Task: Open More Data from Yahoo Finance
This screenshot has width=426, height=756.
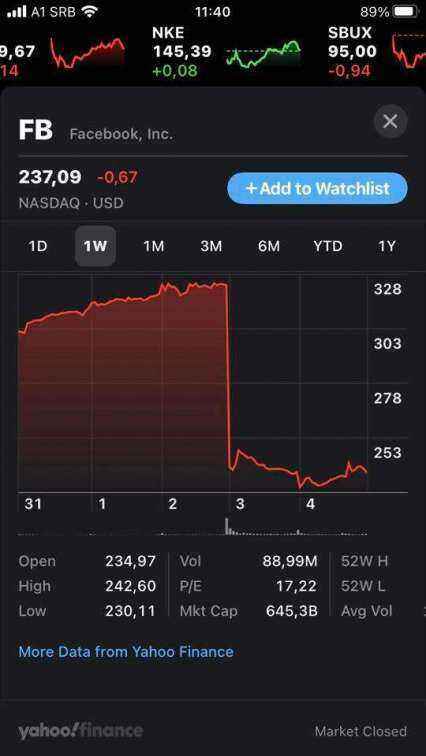Action: (x=126, y=652)
